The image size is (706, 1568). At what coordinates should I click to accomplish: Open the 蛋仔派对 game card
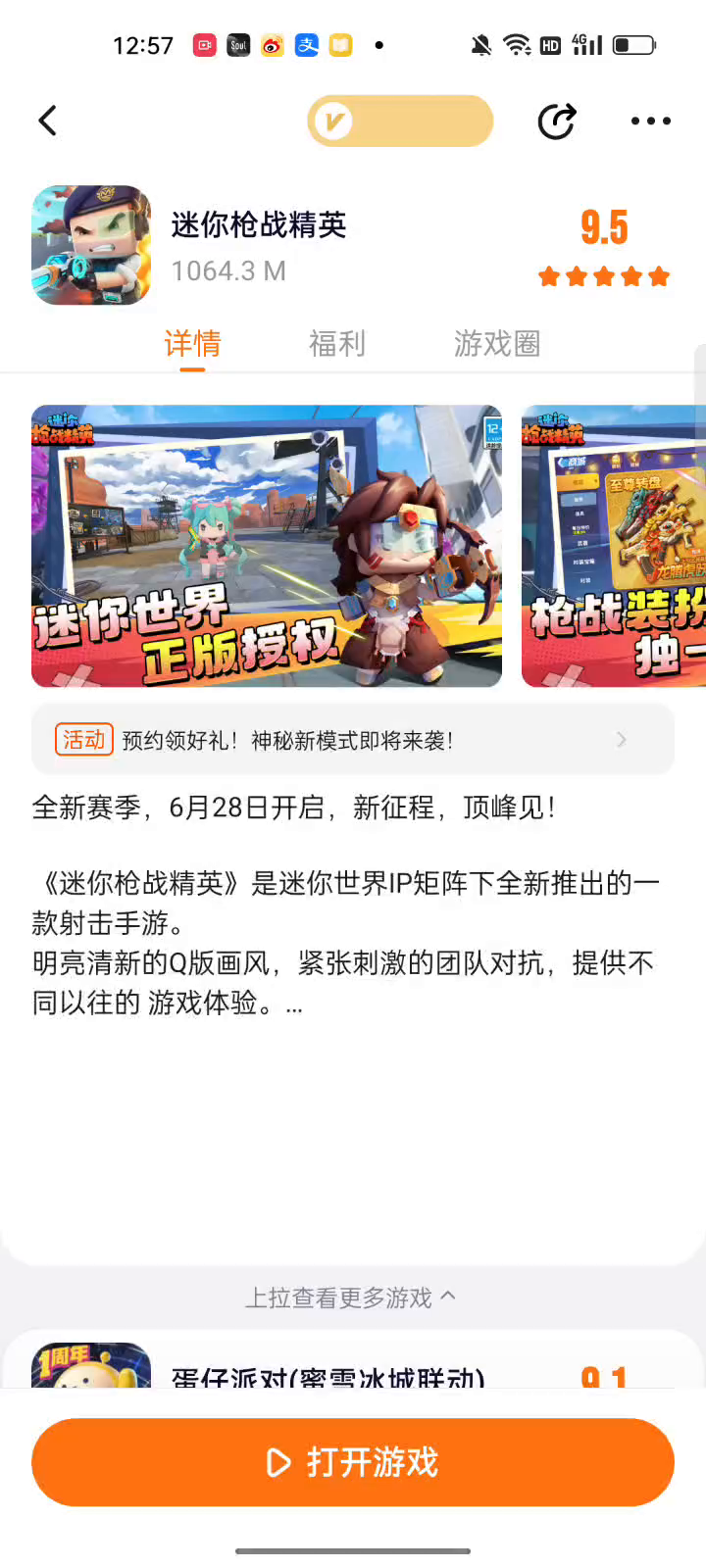click(328, 1370)
